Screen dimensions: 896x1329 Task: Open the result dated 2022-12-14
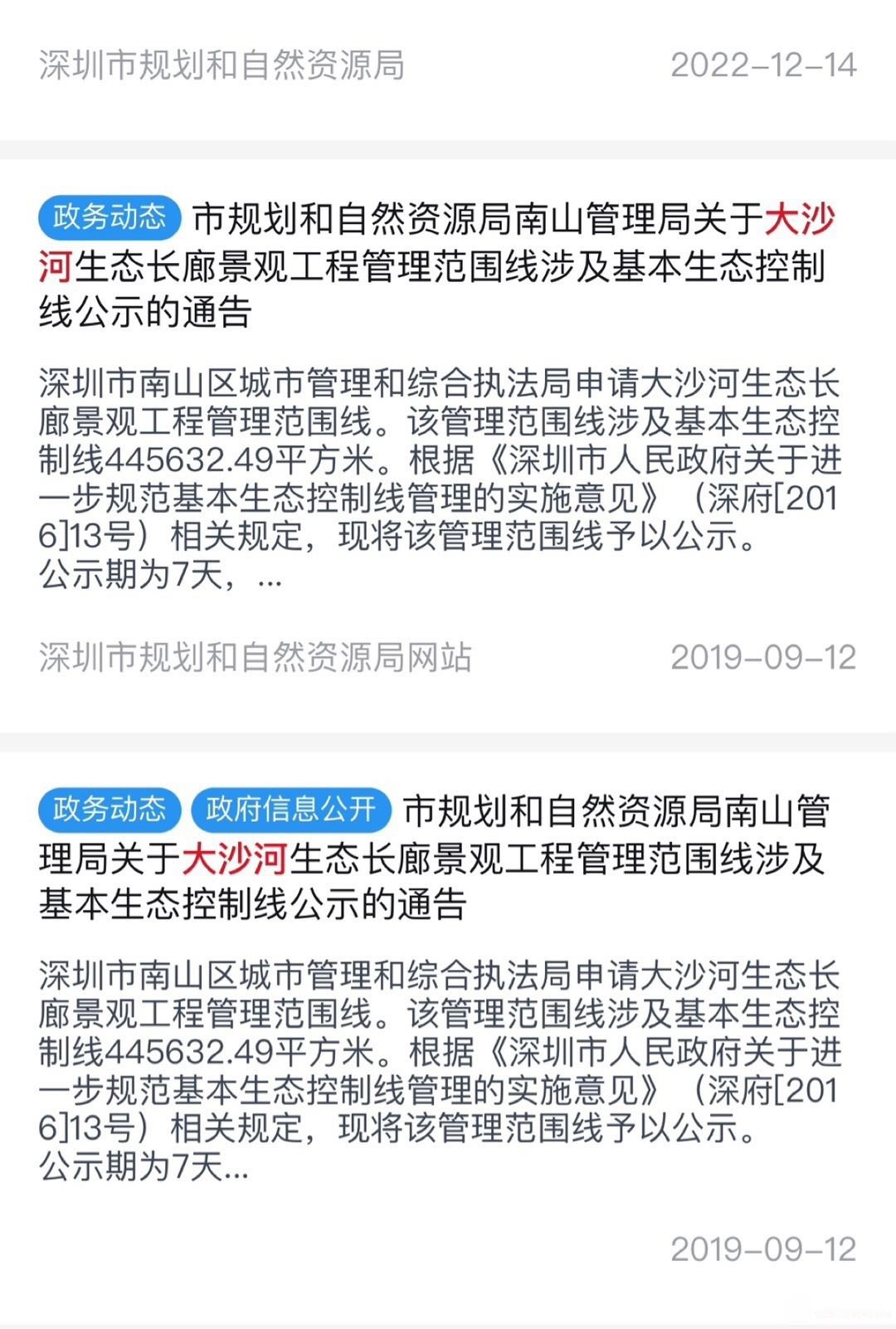tap(448, 65)
